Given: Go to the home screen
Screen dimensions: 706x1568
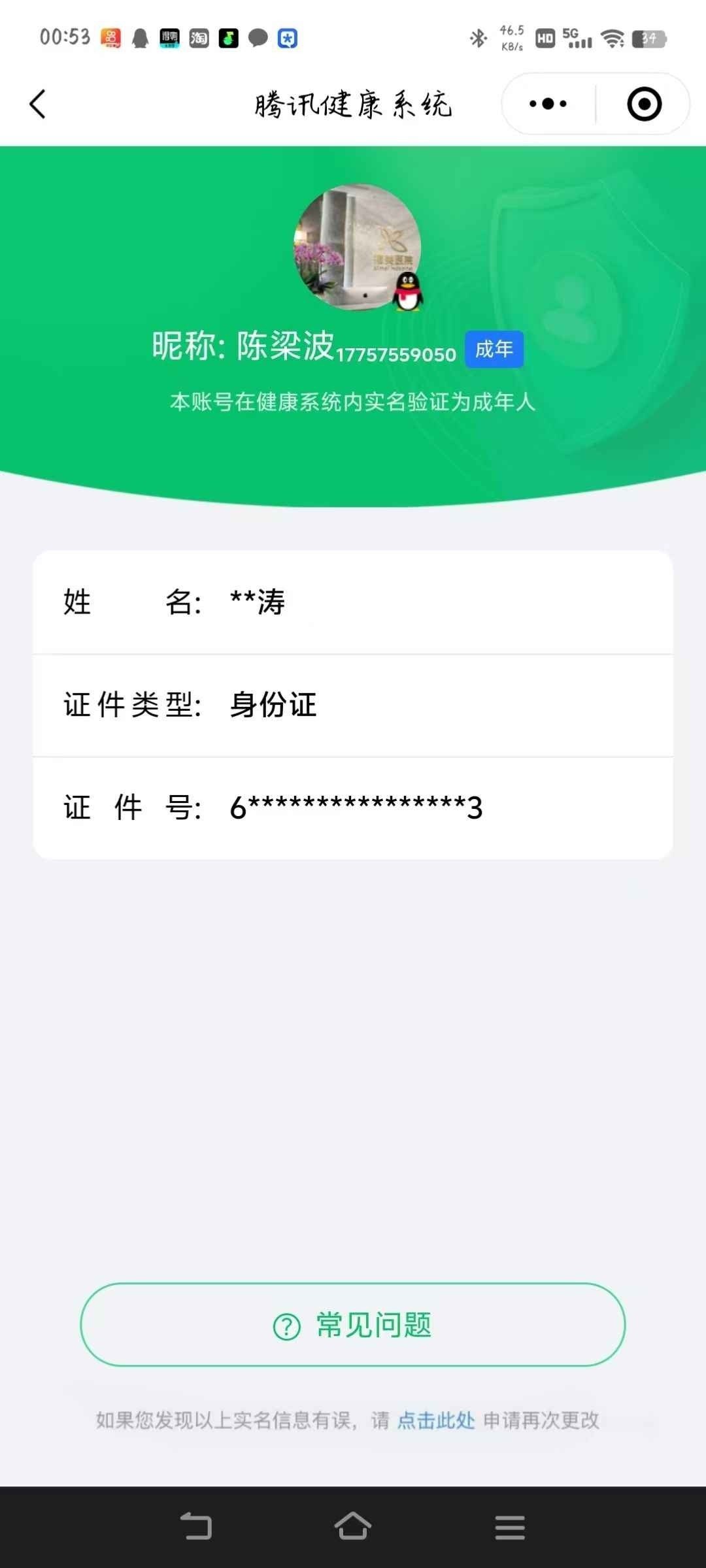Looking at the screenshot, I should coord(353,1526).
